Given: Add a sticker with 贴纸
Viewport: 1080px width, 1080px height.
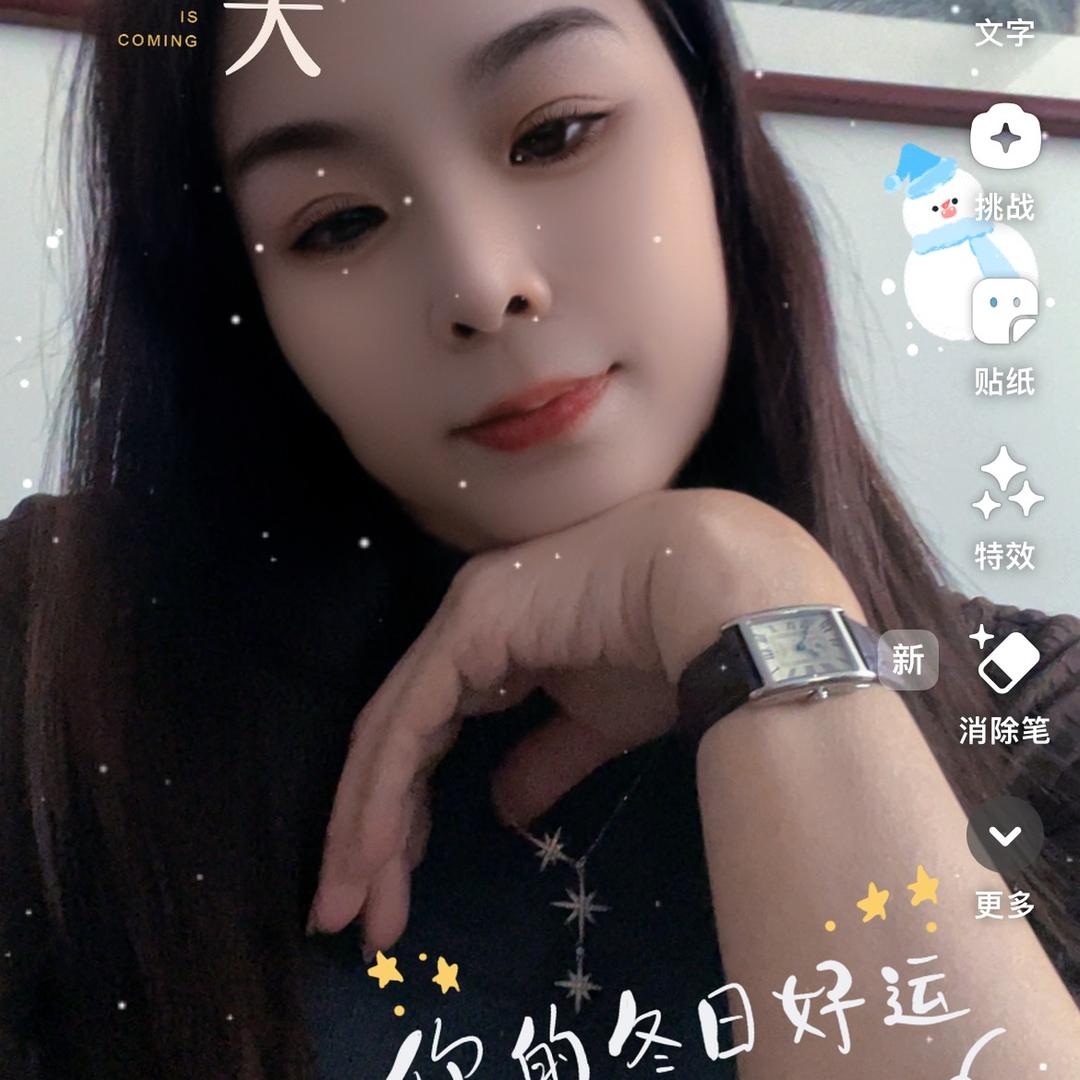Looking at the screenshot, I should coord(1005,338).
